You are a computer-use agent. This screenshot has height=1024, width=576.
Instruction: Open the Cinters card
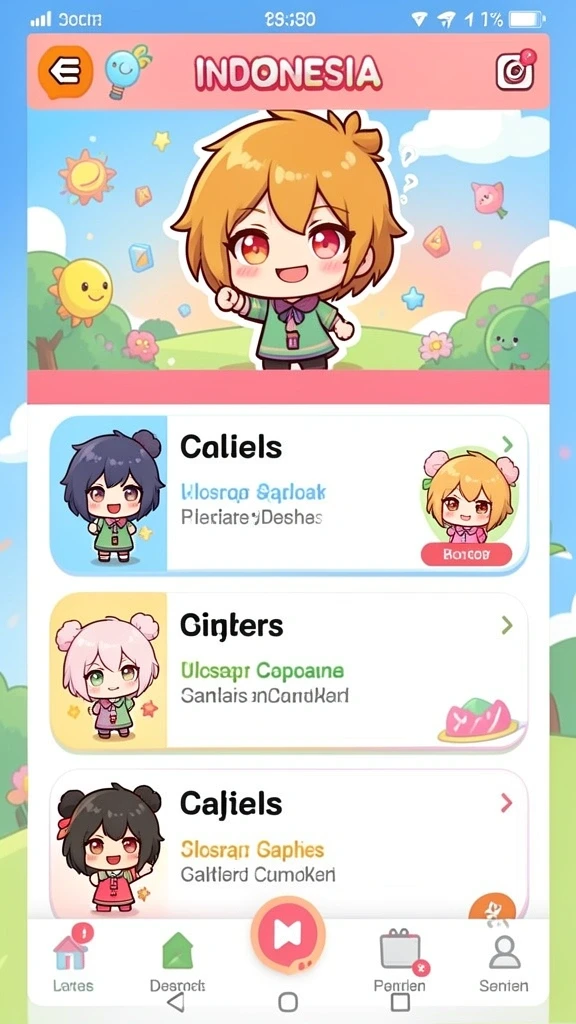pos(289,672)
